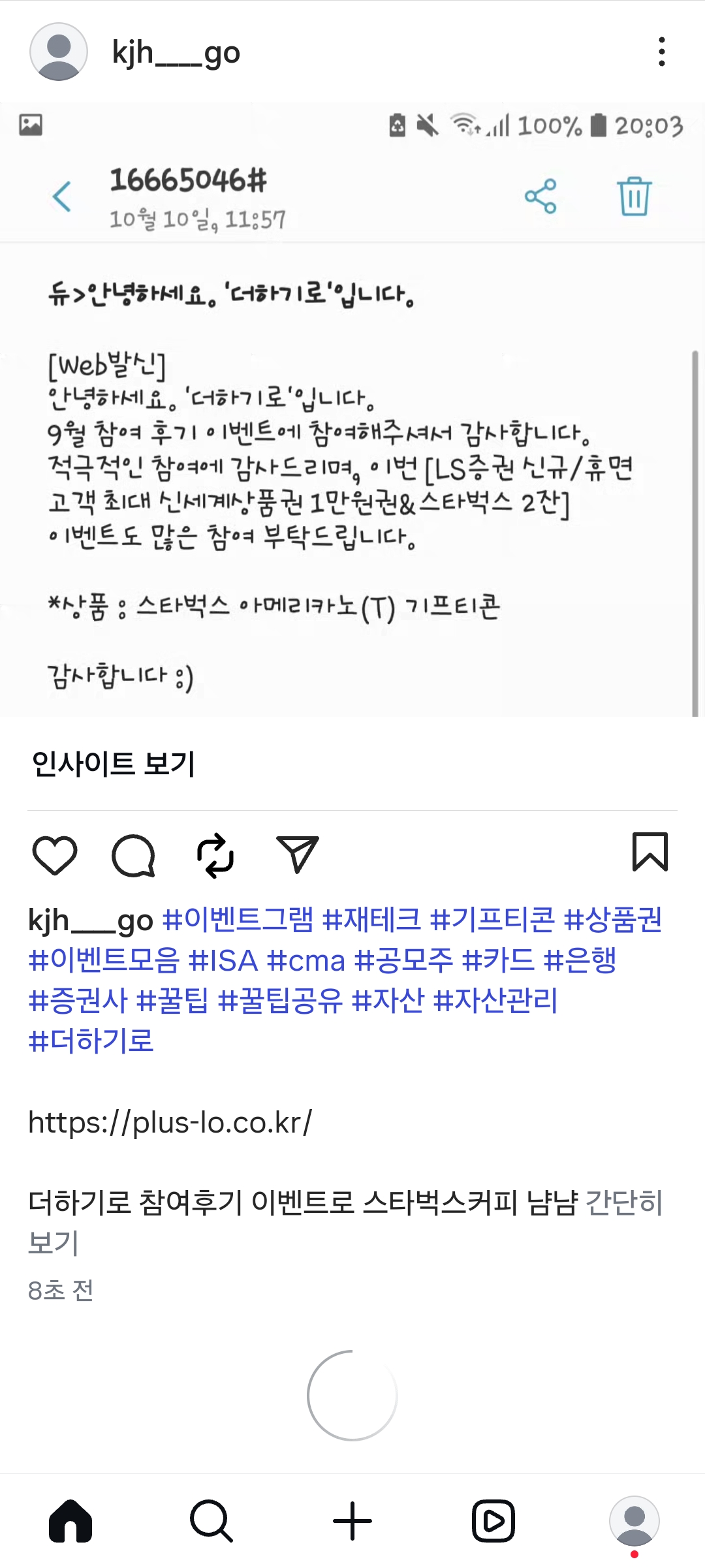Image resolution: width=705 pixels, height=1568 pixels.
Task: Open the #더하기로 hashtag
Action: (91, 1041)
